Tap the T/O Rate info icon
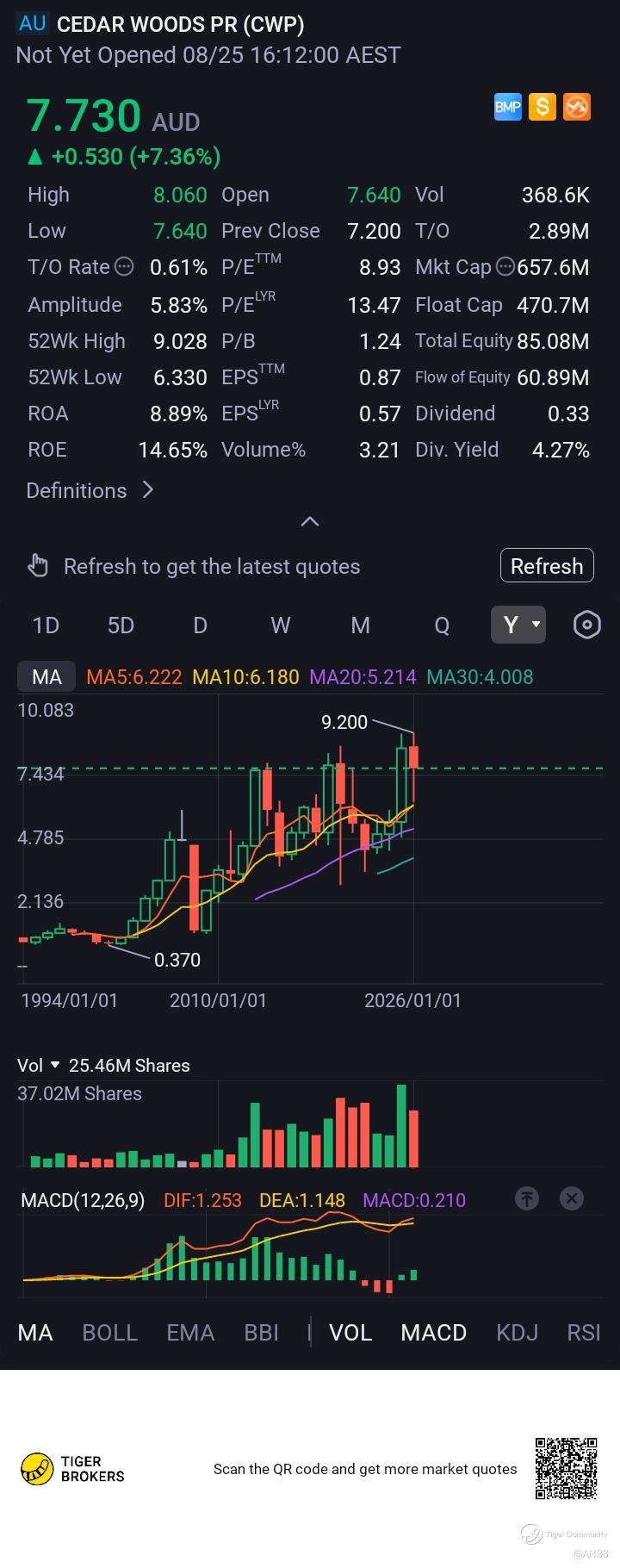The height and width of the screenshot is (1568, 620). pos(124,267)
